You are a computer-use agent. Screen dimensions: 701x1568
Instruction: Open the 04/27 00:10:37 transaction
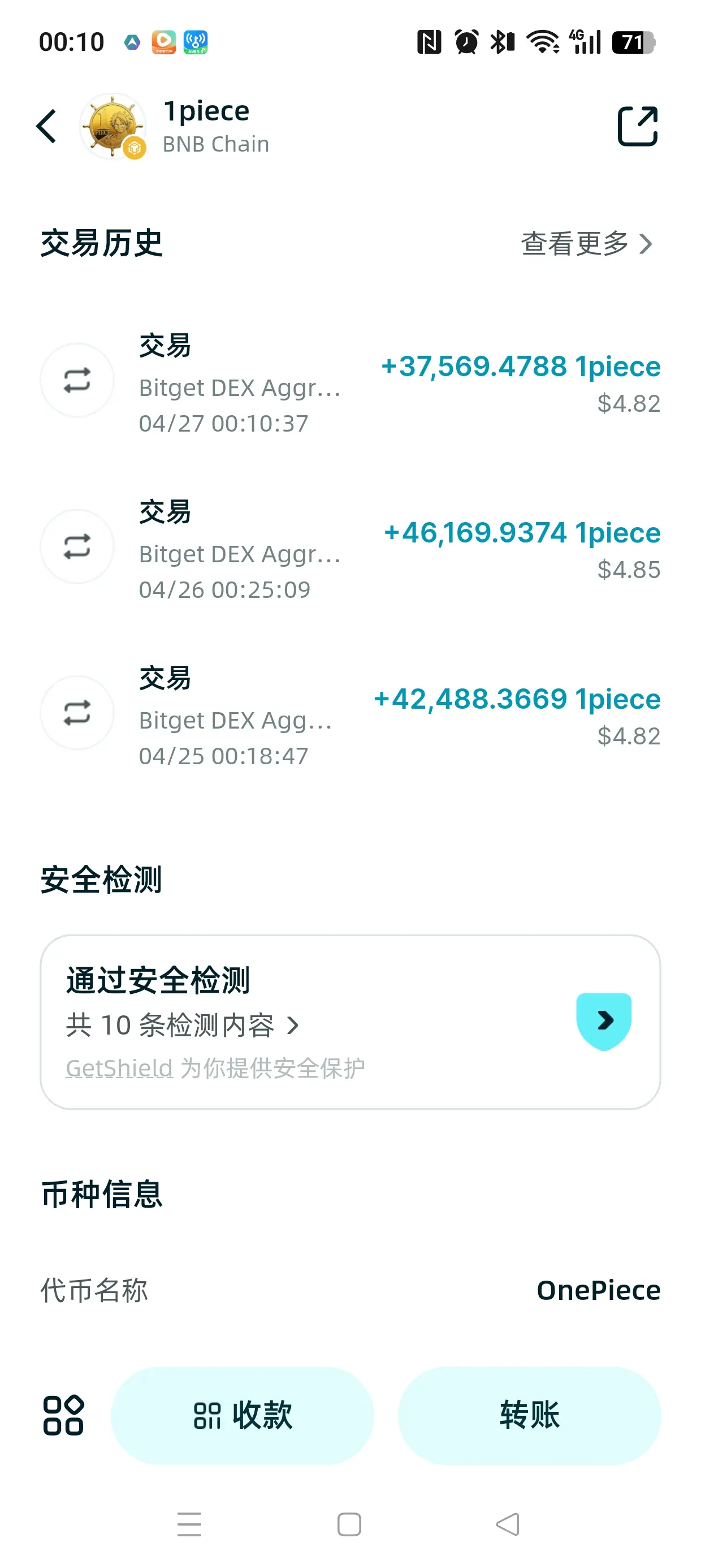coord(350,382)
